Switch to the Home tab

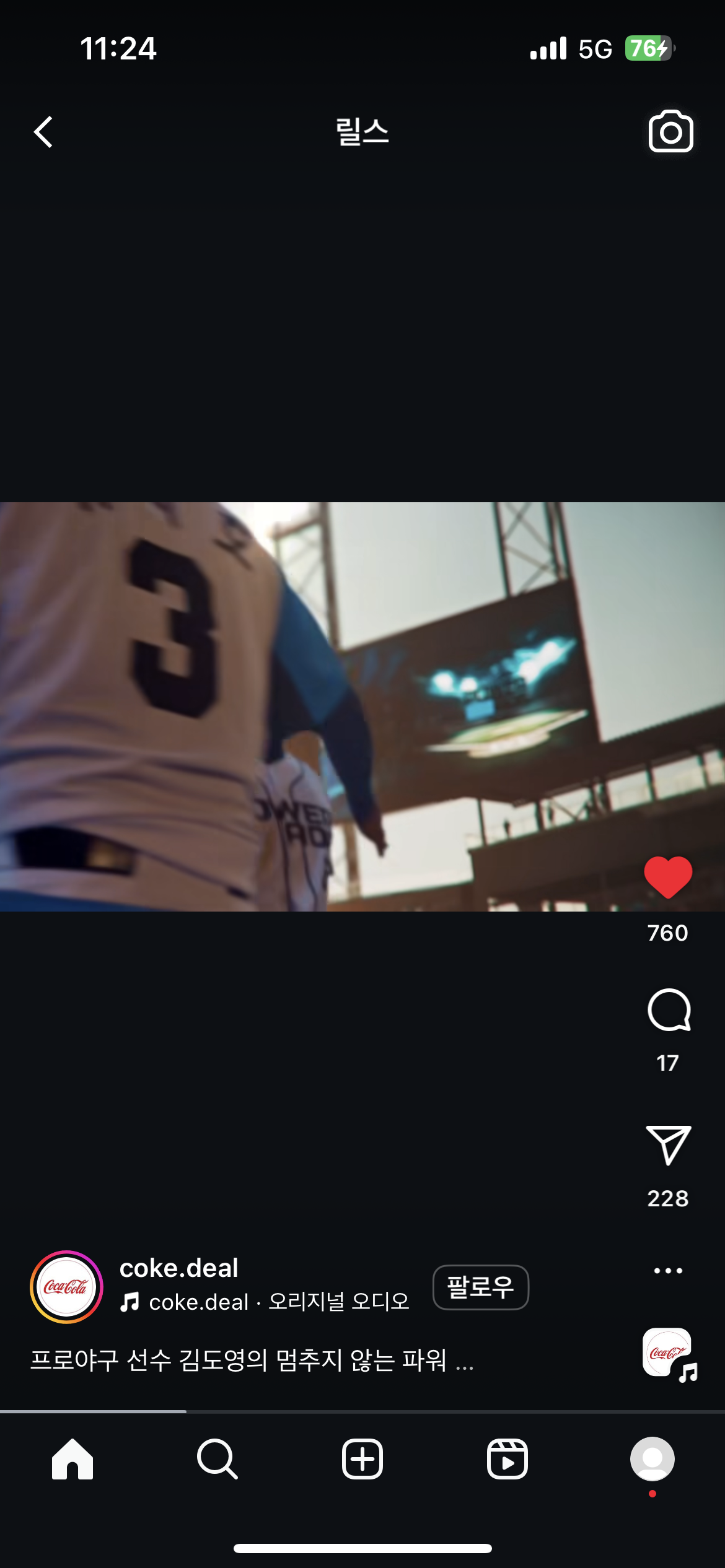[72, 1459]
